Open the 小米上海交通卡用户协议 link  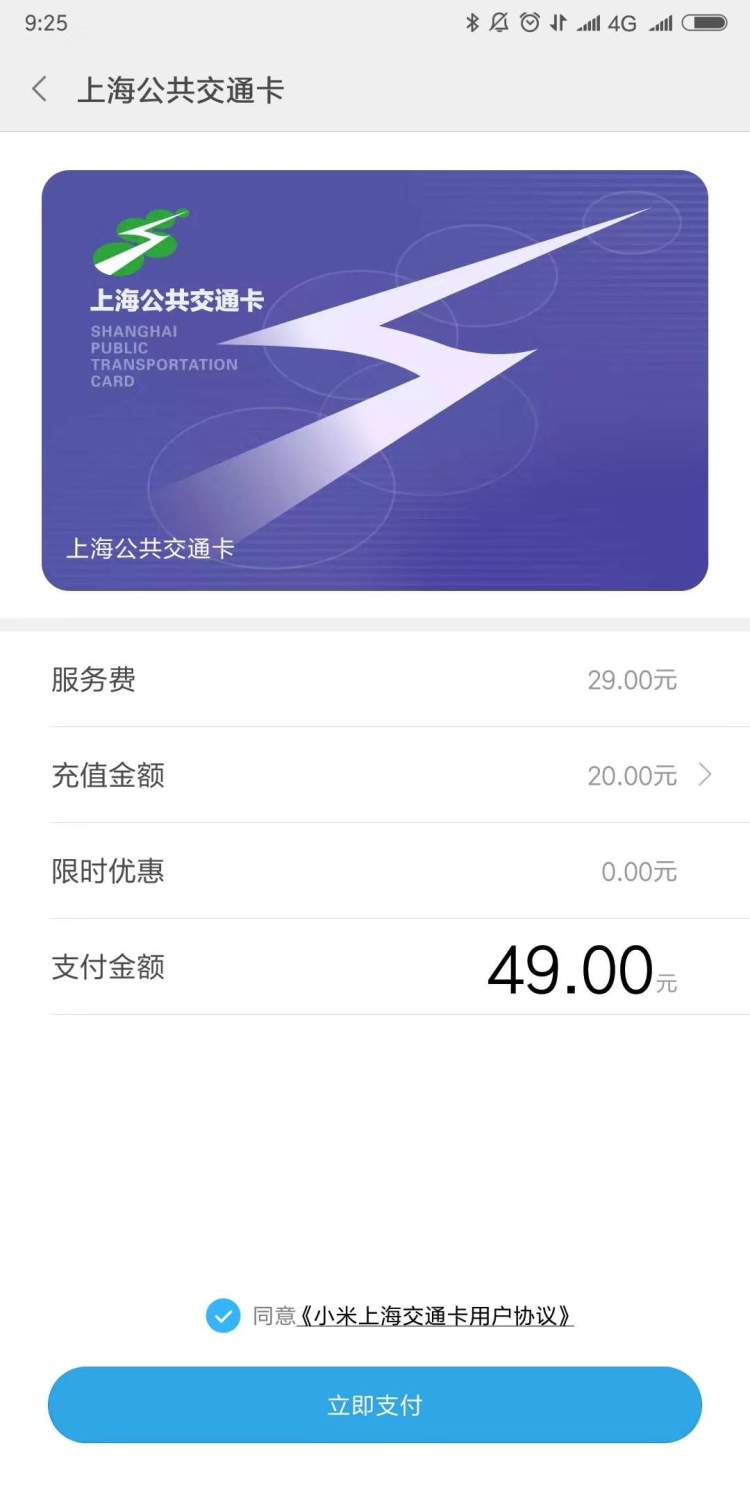tap(435, 1316)
